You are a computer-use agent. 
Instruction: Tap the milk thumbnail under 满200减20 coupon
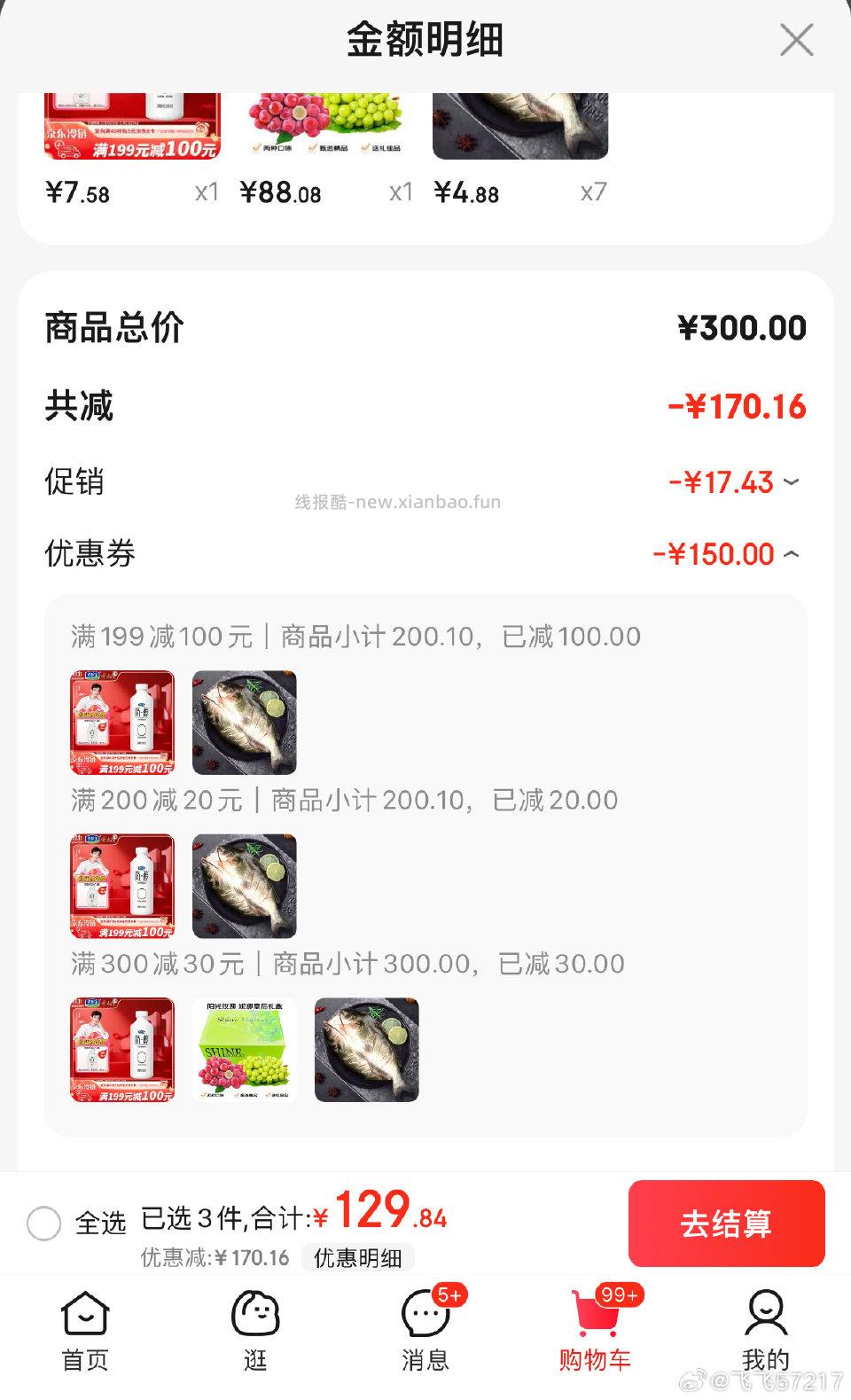tap(121, 887)
